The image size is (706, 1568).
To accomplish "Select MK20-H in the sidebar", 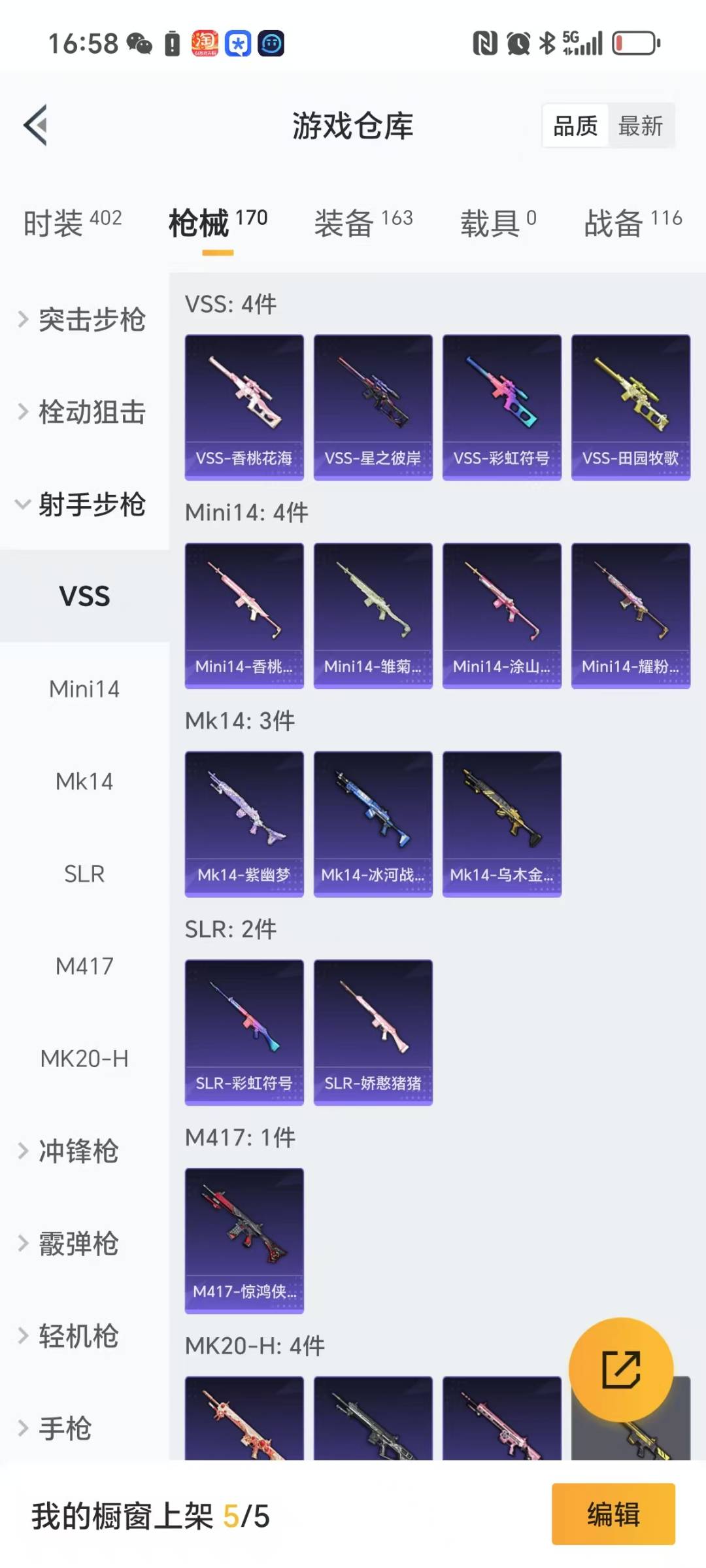I will click(84, 1058).
